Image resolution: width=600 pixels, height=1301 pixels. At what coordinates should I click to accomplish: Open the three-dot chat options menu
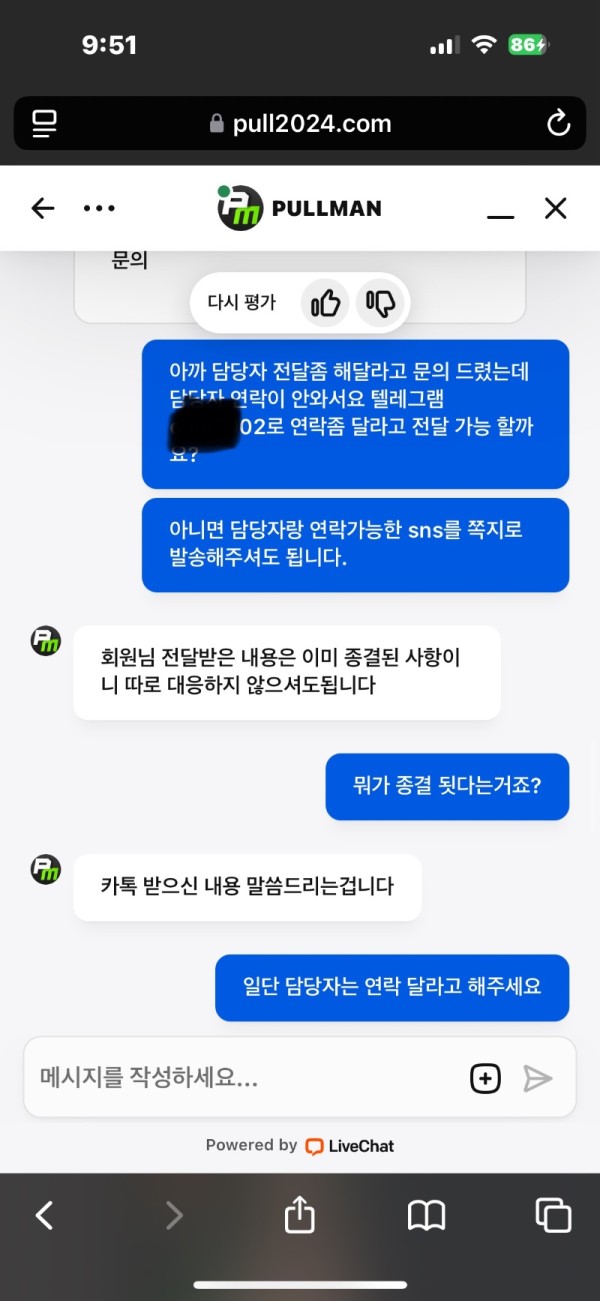click(99, 208)
